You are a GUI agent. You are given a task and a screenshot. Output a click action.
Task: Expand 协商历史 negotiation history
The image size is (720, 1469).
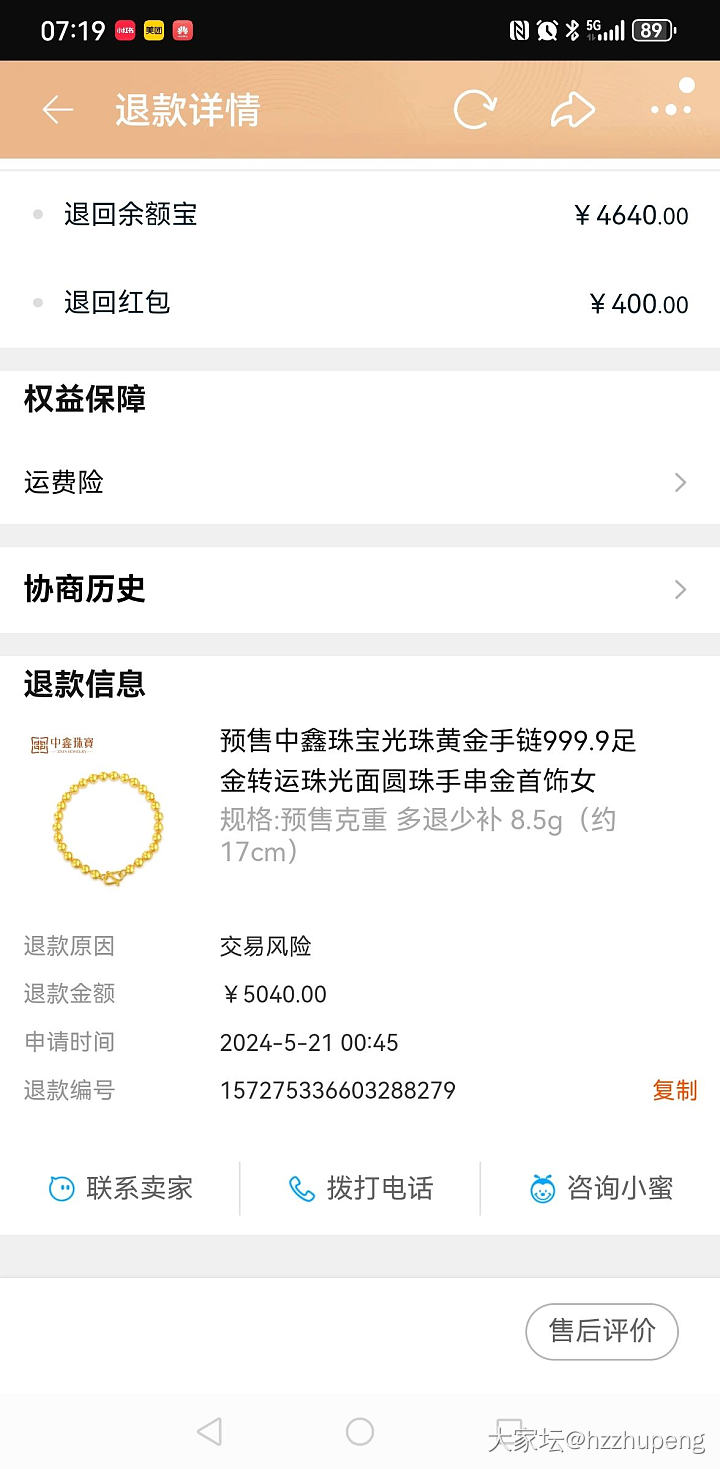pos(360,589)
